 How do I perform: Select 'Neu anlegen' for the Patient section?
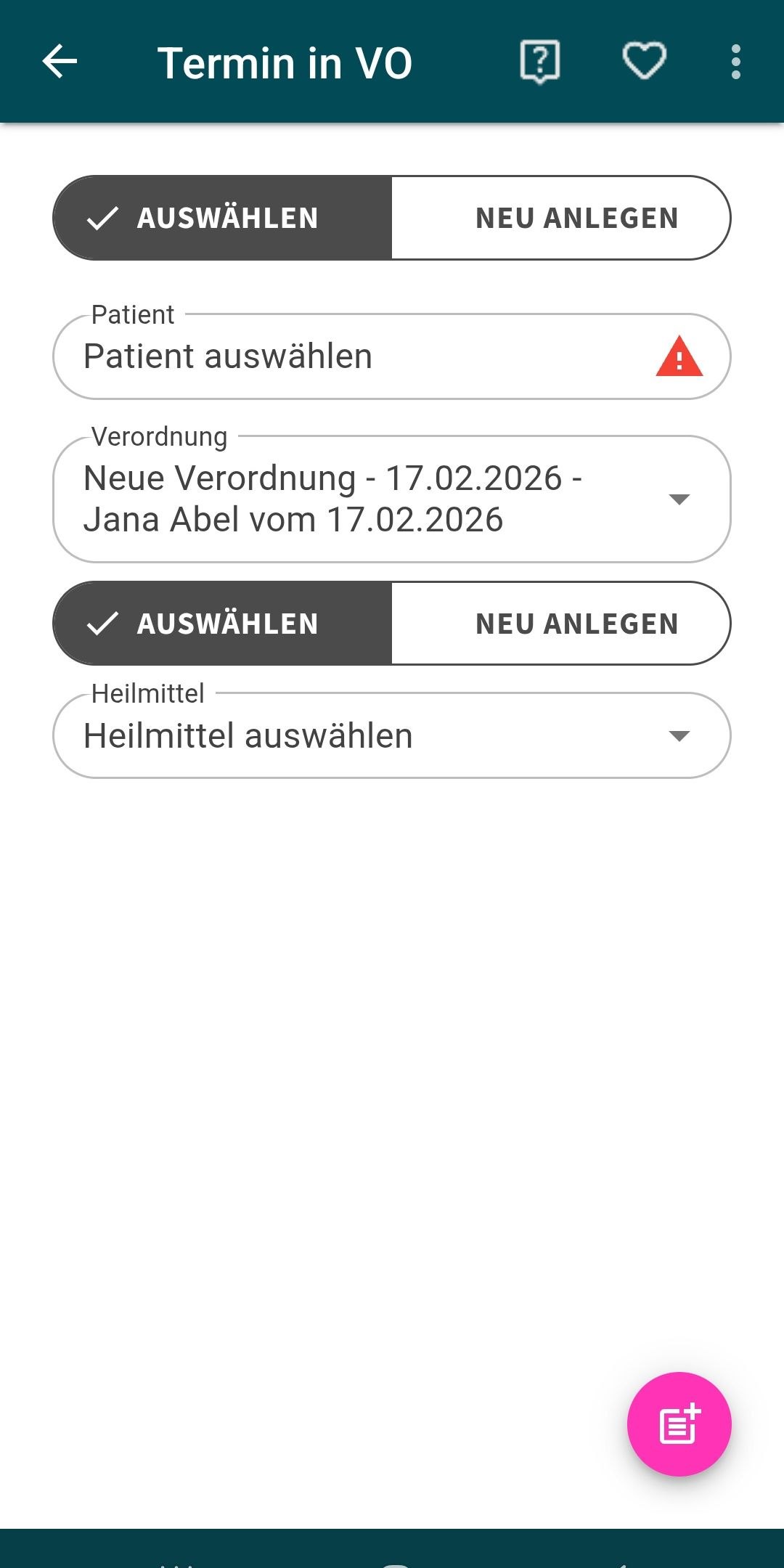[x=561, y=218]
